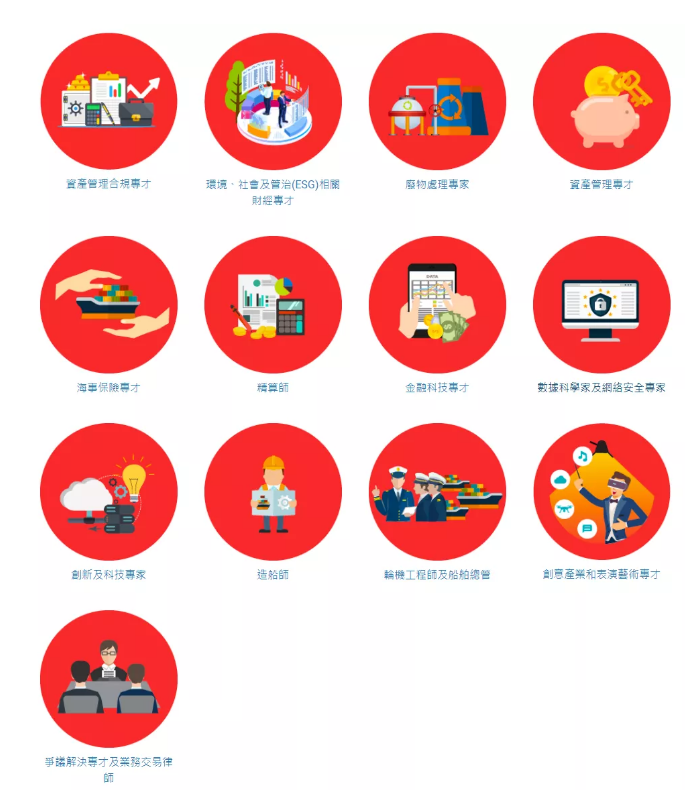Choose the 精算師 tile
Viewport: 685px width, 790px height.
[x=273, y=305]
